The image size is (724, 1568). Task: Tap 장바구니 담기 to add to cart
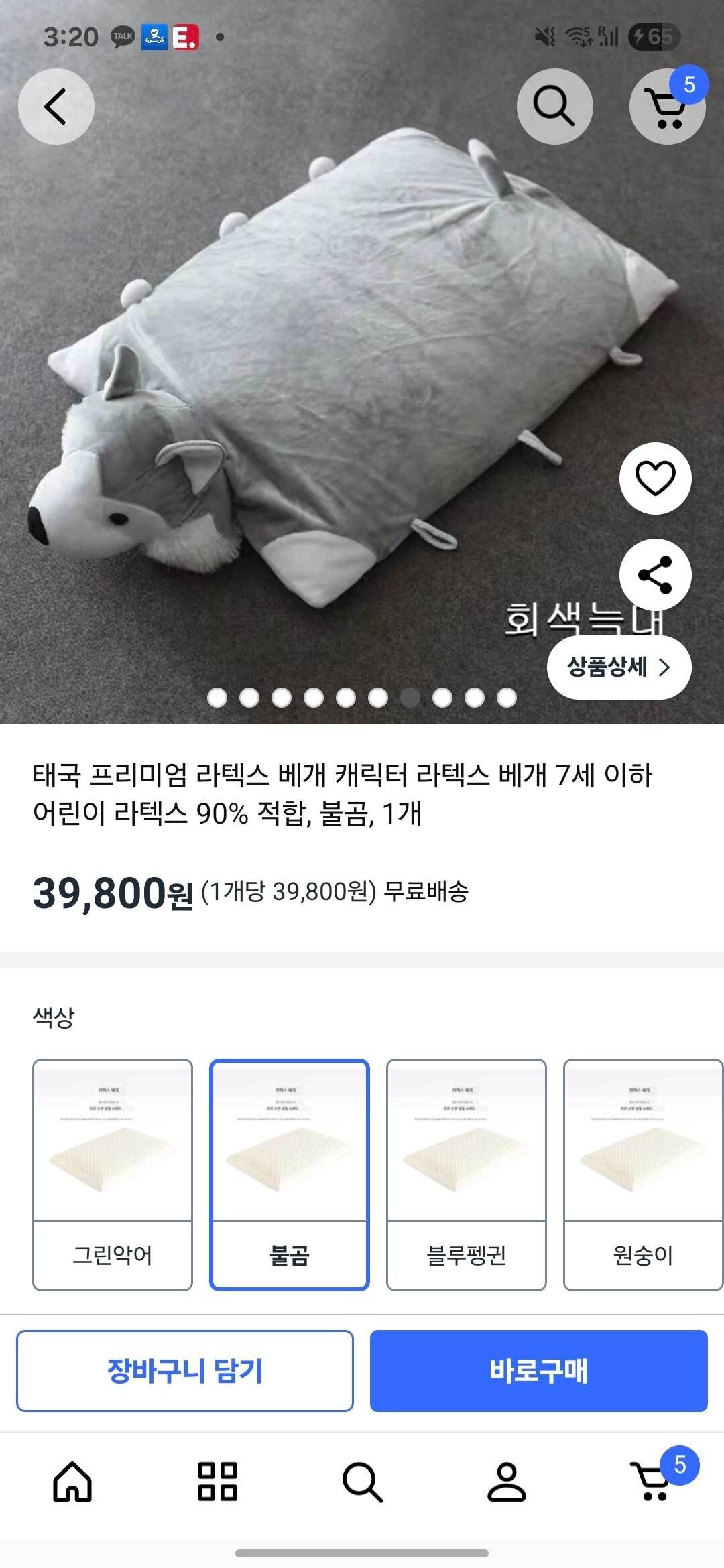point(184,1371)
